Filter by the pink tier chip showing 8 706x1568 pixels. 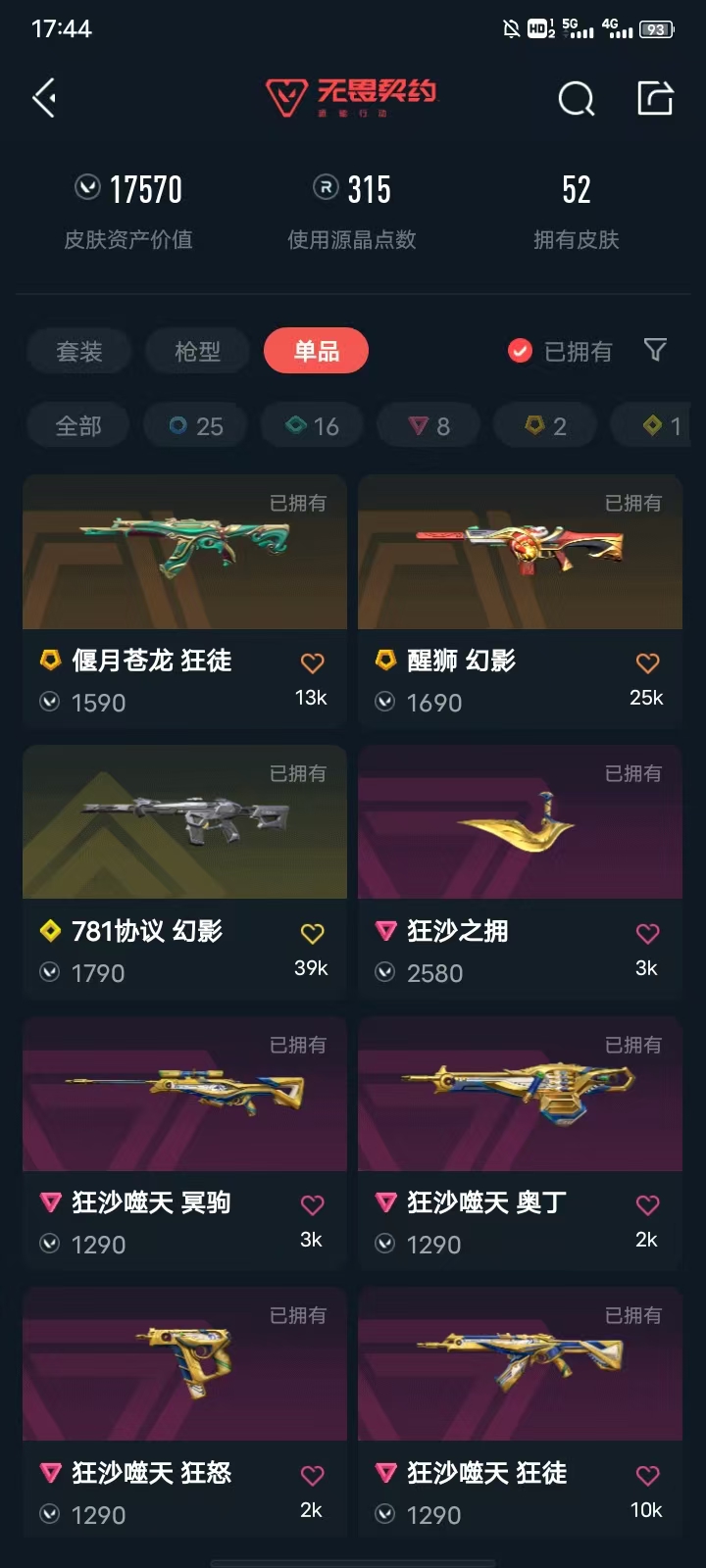click(429, 425)
